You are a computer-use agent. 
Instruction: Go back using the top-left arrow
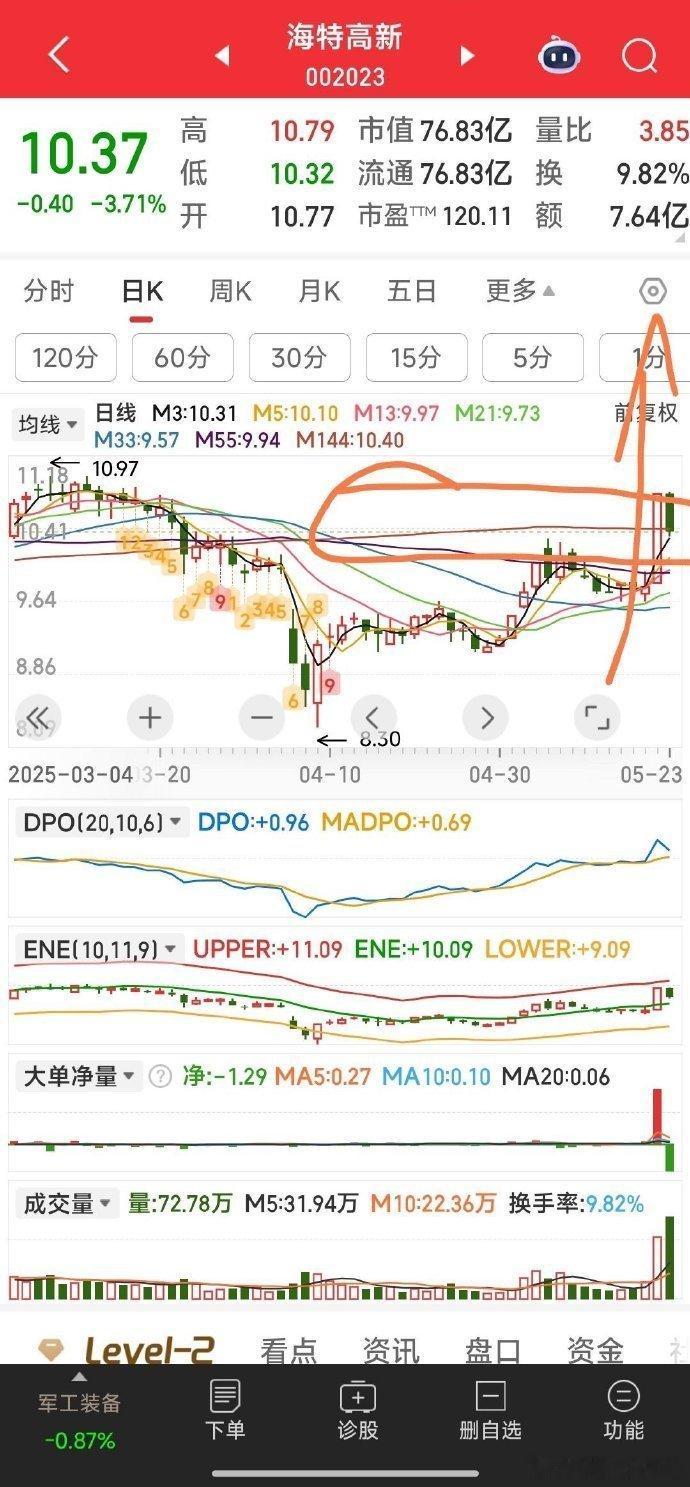(59, 55)
